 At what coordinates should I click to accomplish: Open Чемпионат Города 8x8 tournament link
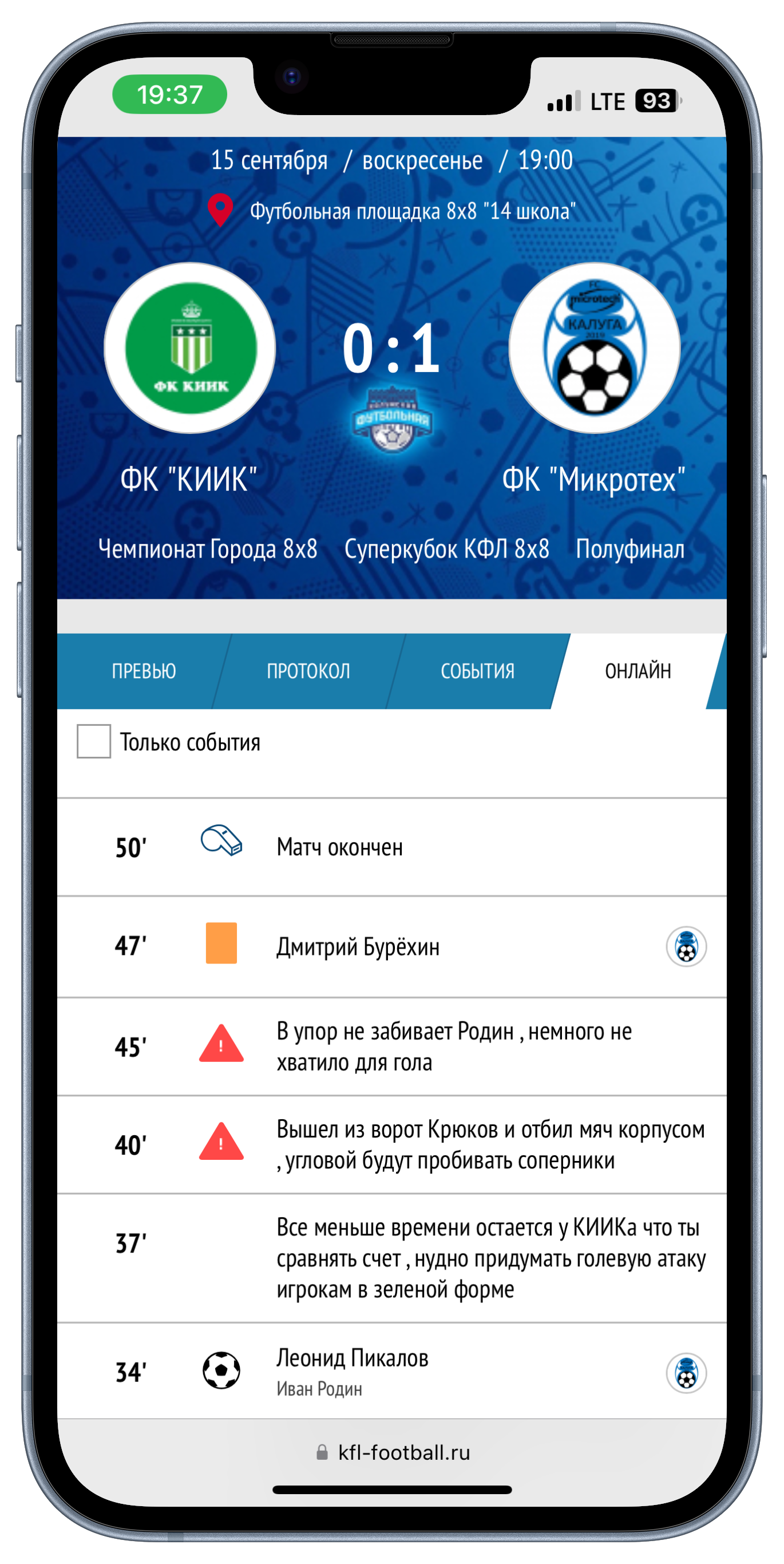click(x=208, y=549)
